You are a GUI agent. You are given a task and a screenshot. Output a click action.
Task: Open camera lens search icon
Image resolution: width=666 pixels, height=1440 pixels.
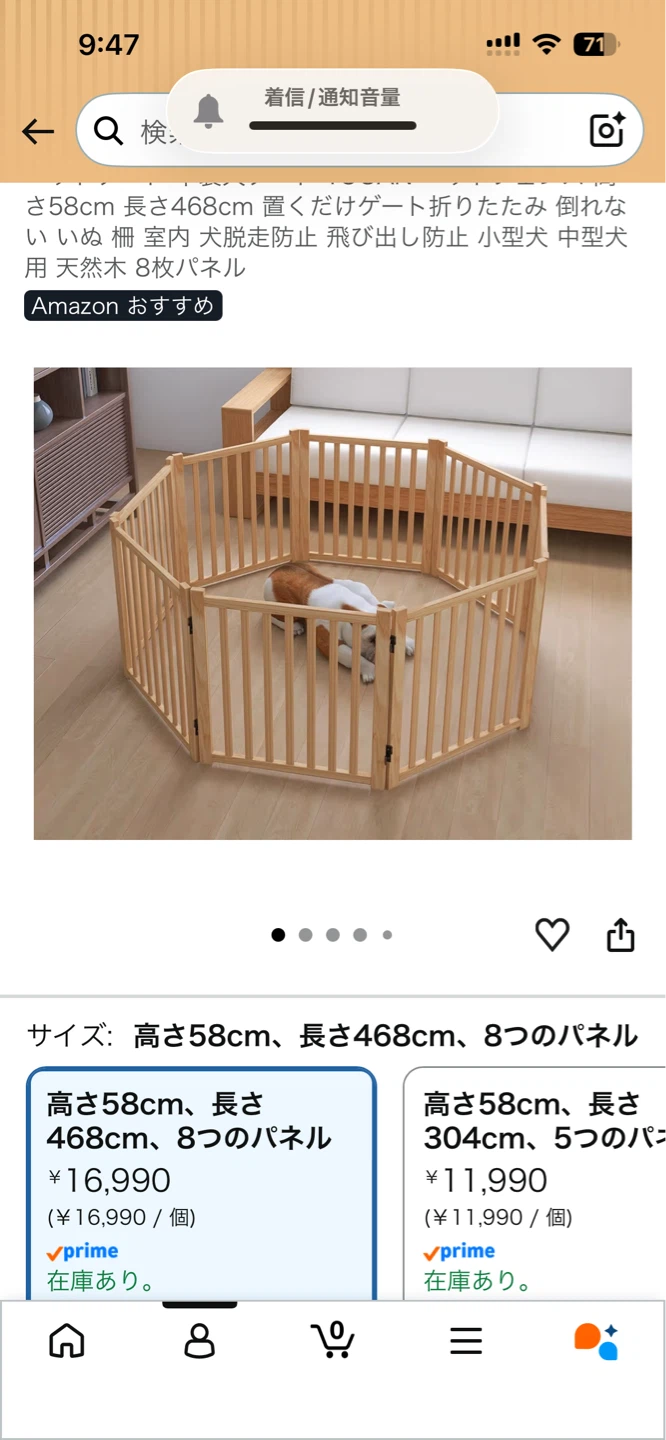[x=607, y=130]
